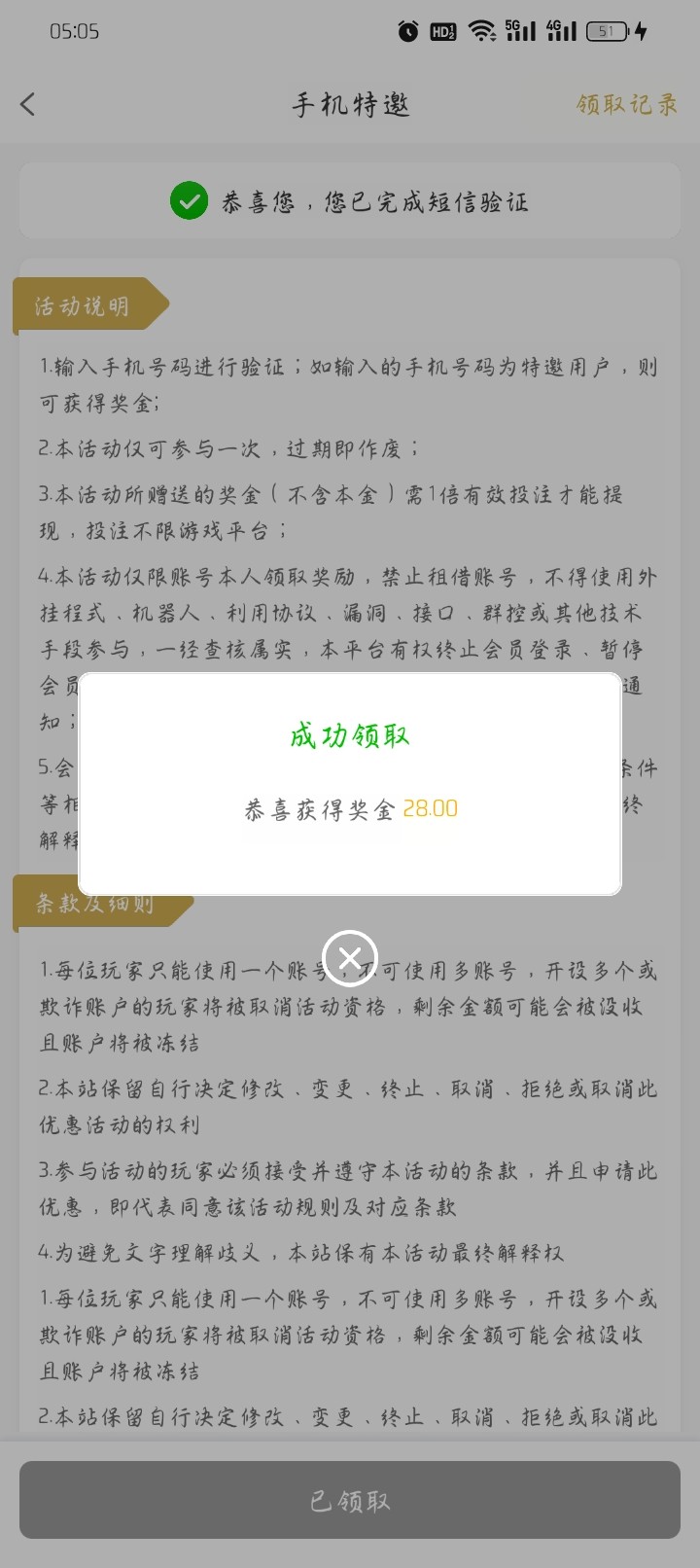Click the congratulations reward dialog box

350,783
